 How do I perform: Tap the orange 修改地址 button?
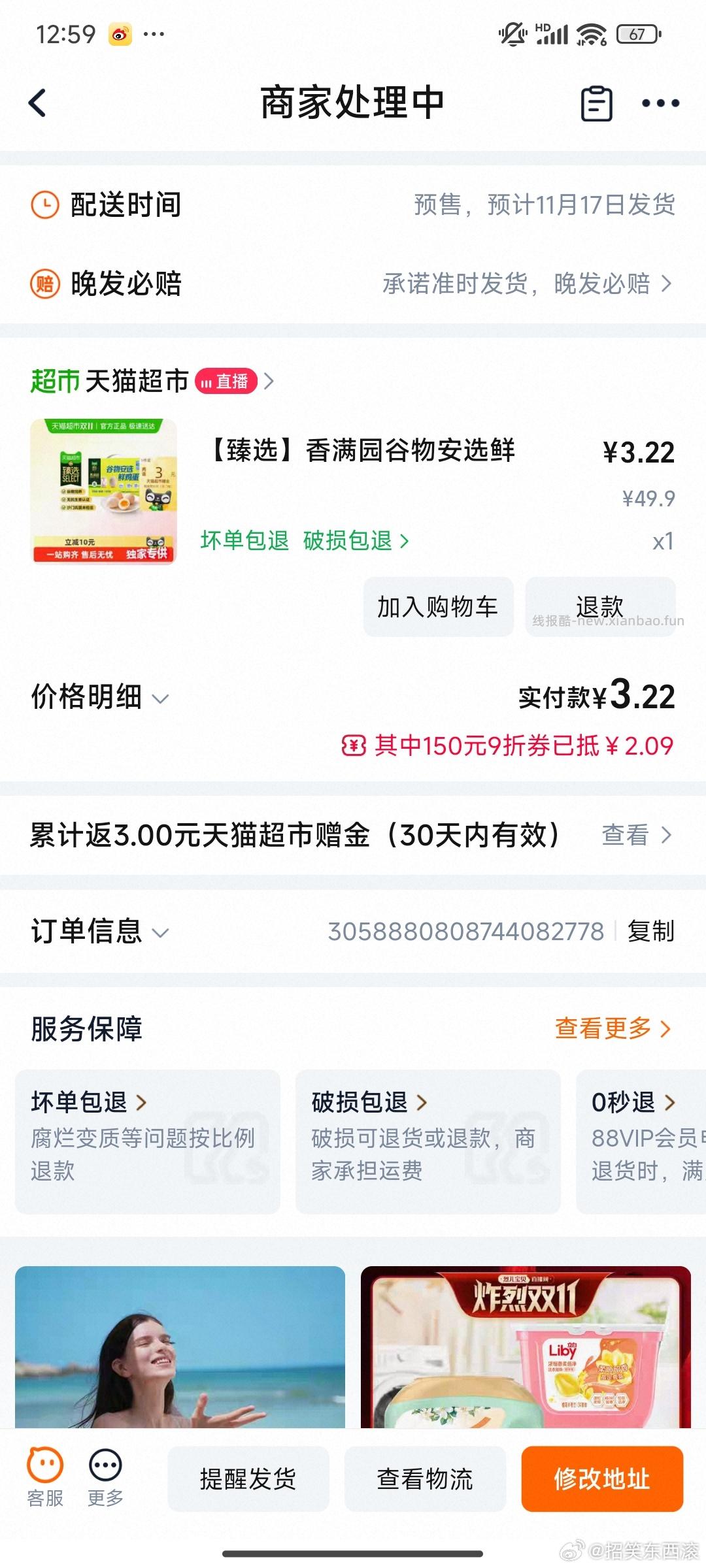click(x=601, y=1479)
